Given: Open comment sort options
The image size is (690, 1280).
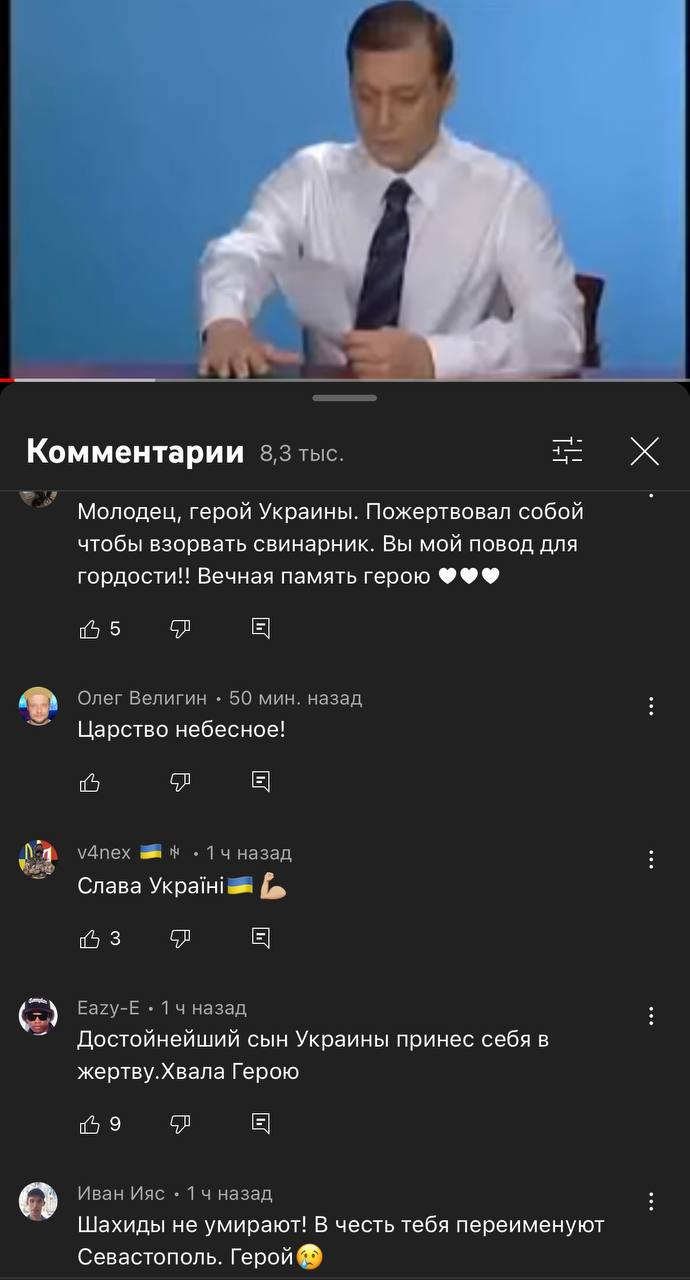Looking at the screenshot, I should (x=567, y=452).
